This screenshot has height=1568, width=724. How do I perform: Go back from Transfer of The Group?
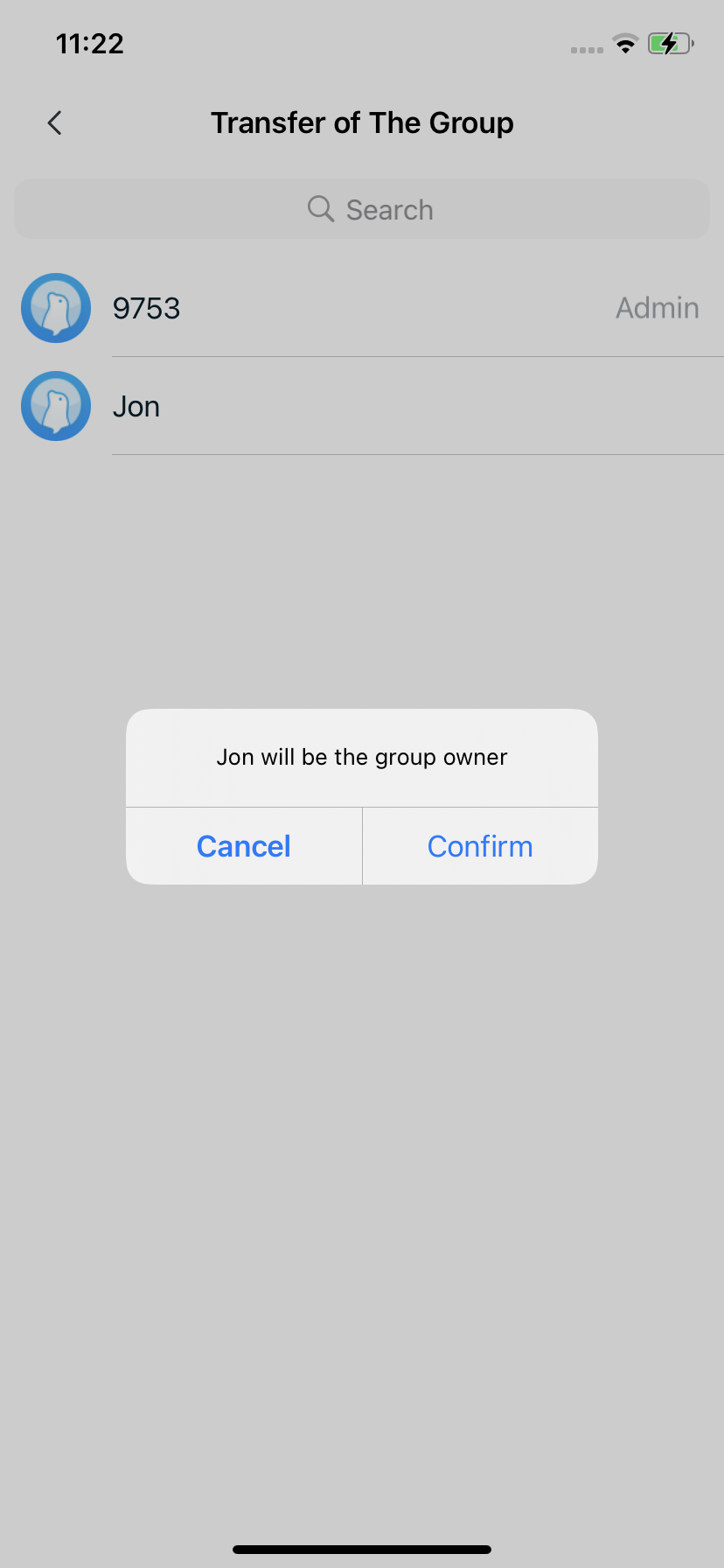[x=54, y=122]
